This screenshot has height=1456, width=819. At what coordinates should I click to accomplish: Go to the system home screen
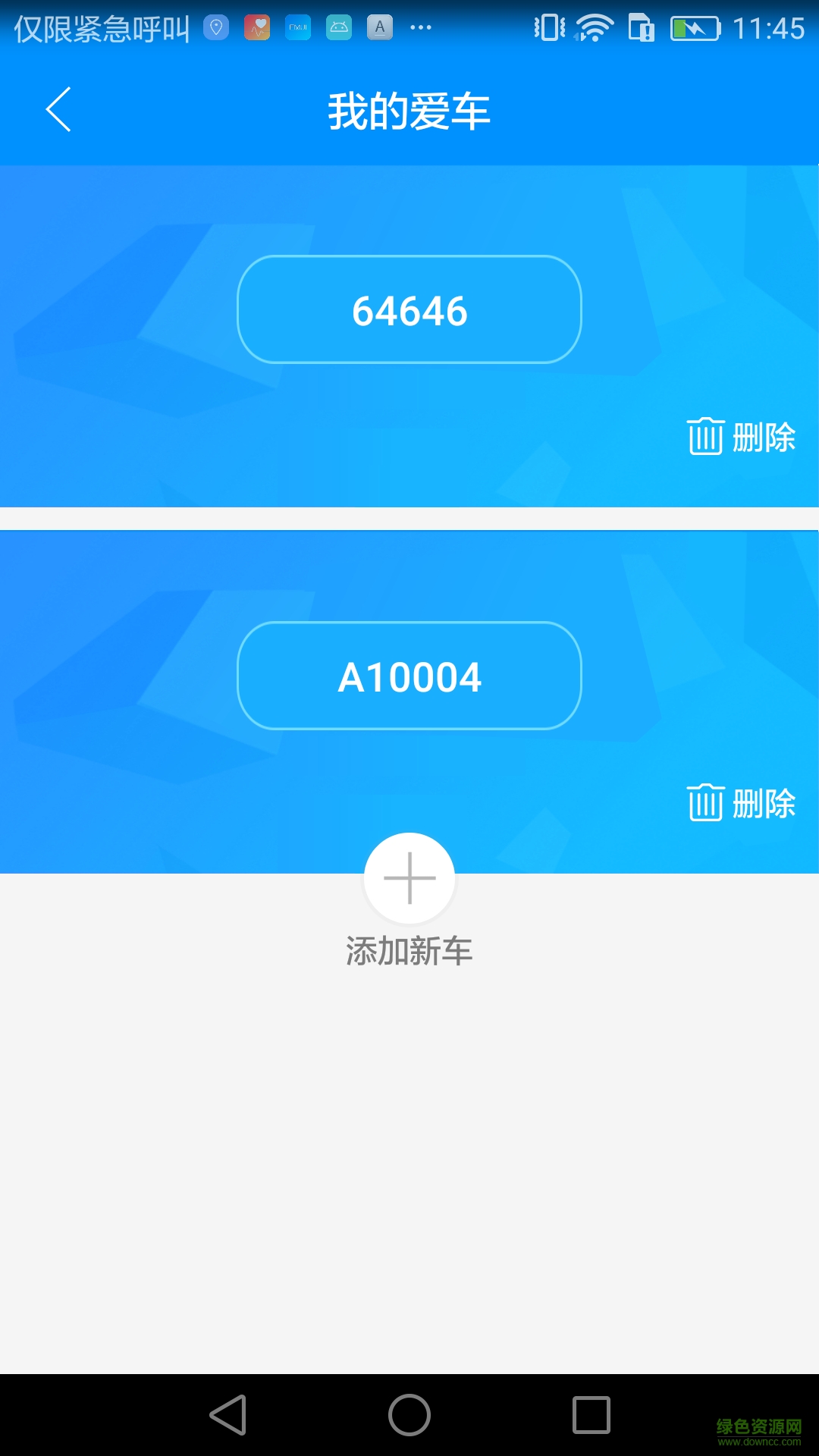tap(409, 1415)
